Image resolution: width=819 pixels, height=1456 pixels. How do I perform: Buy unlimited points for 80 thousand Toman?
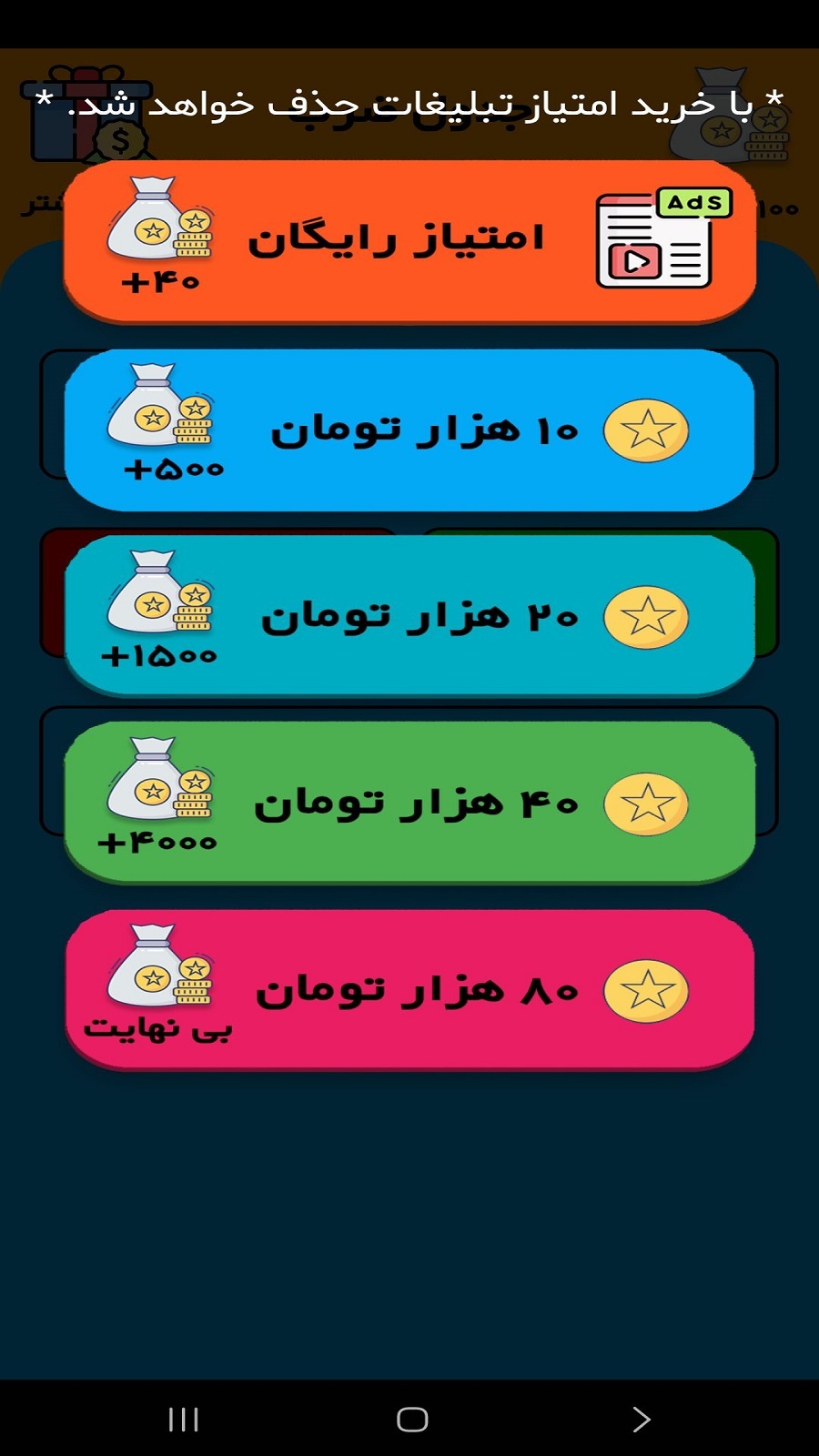tap(409, 989)
